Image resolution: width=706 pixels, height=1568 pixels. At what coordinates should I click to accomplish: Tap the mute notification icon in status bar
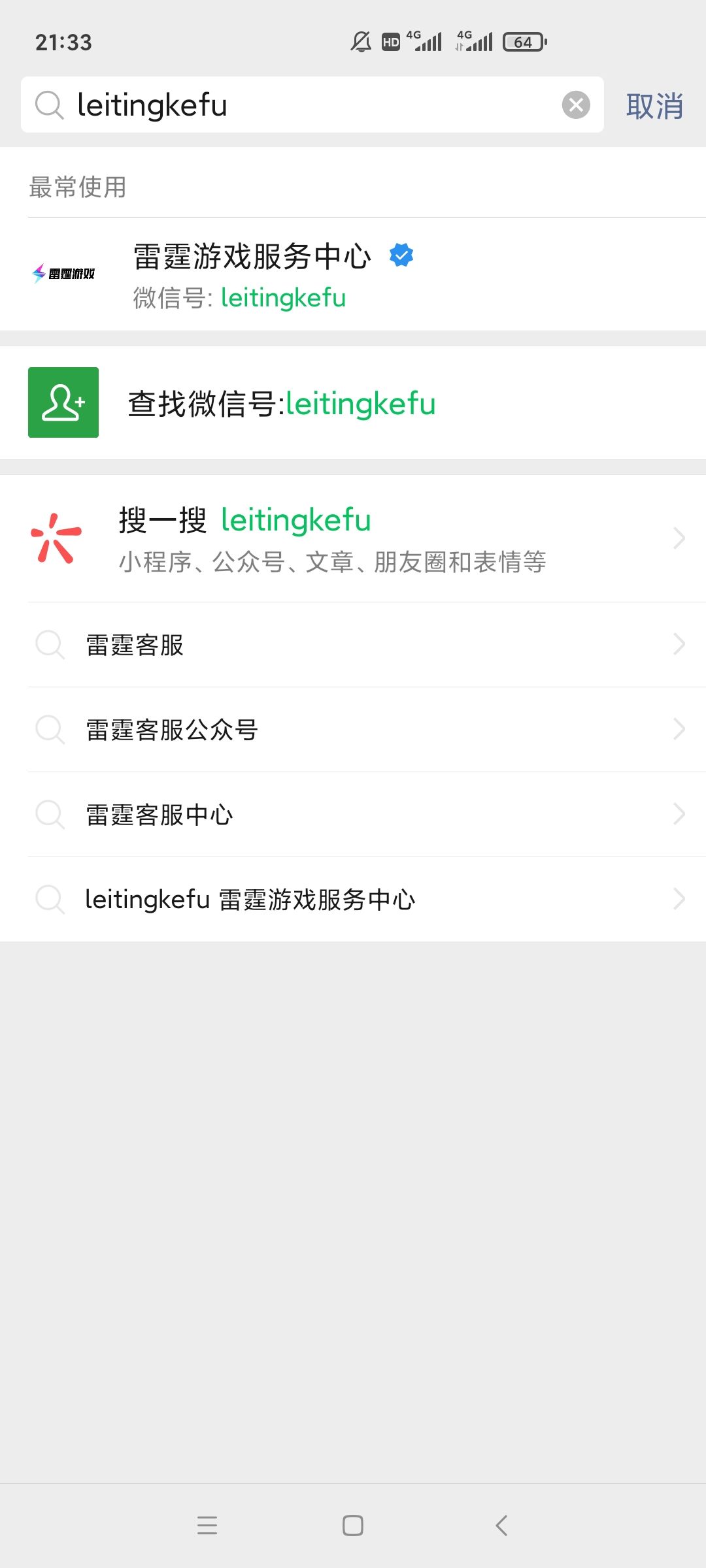coord(358,41)
